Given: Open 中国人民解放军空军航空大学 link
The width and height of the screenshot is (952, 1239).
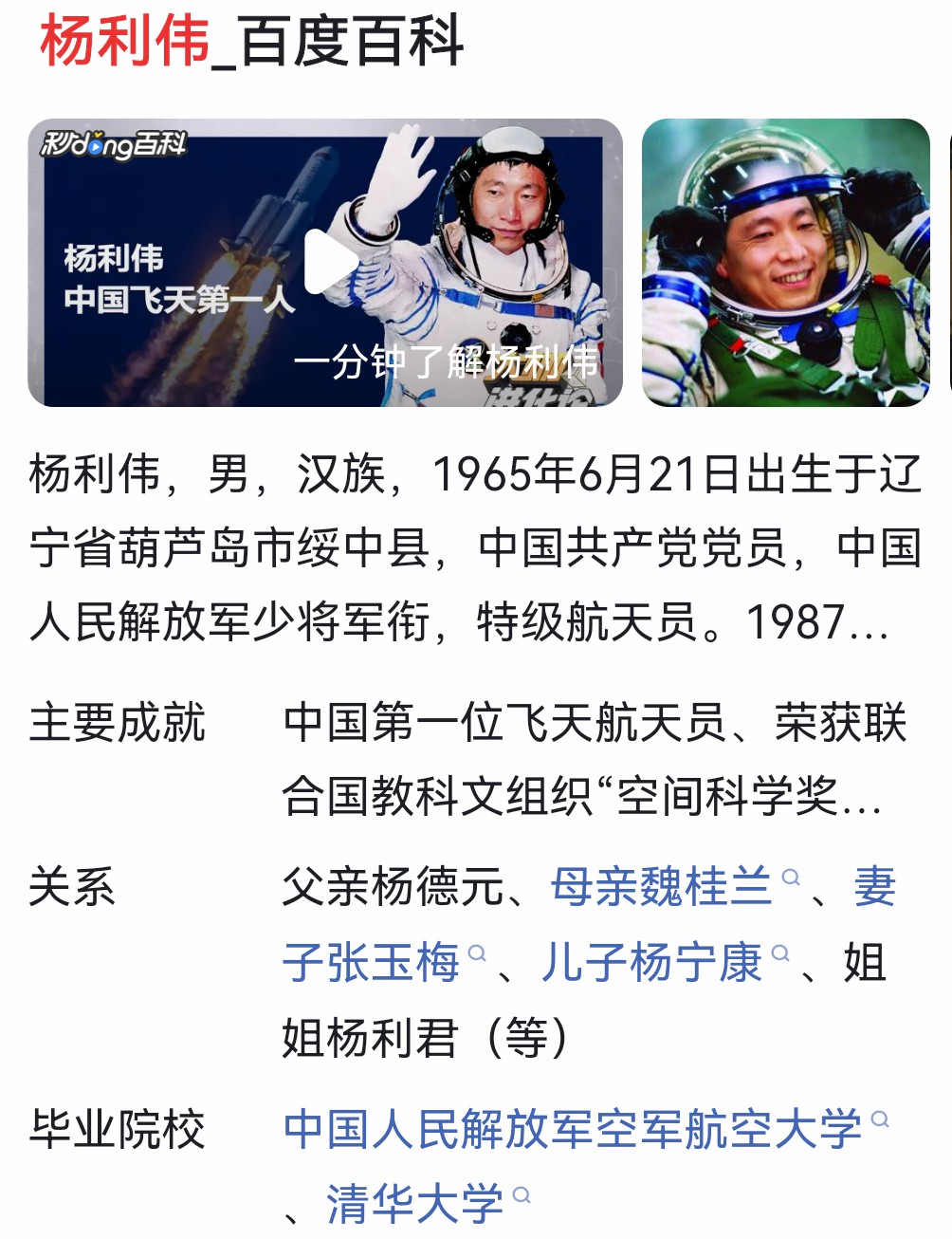Looking at the screenshot, I should (x=573, y=1129).
